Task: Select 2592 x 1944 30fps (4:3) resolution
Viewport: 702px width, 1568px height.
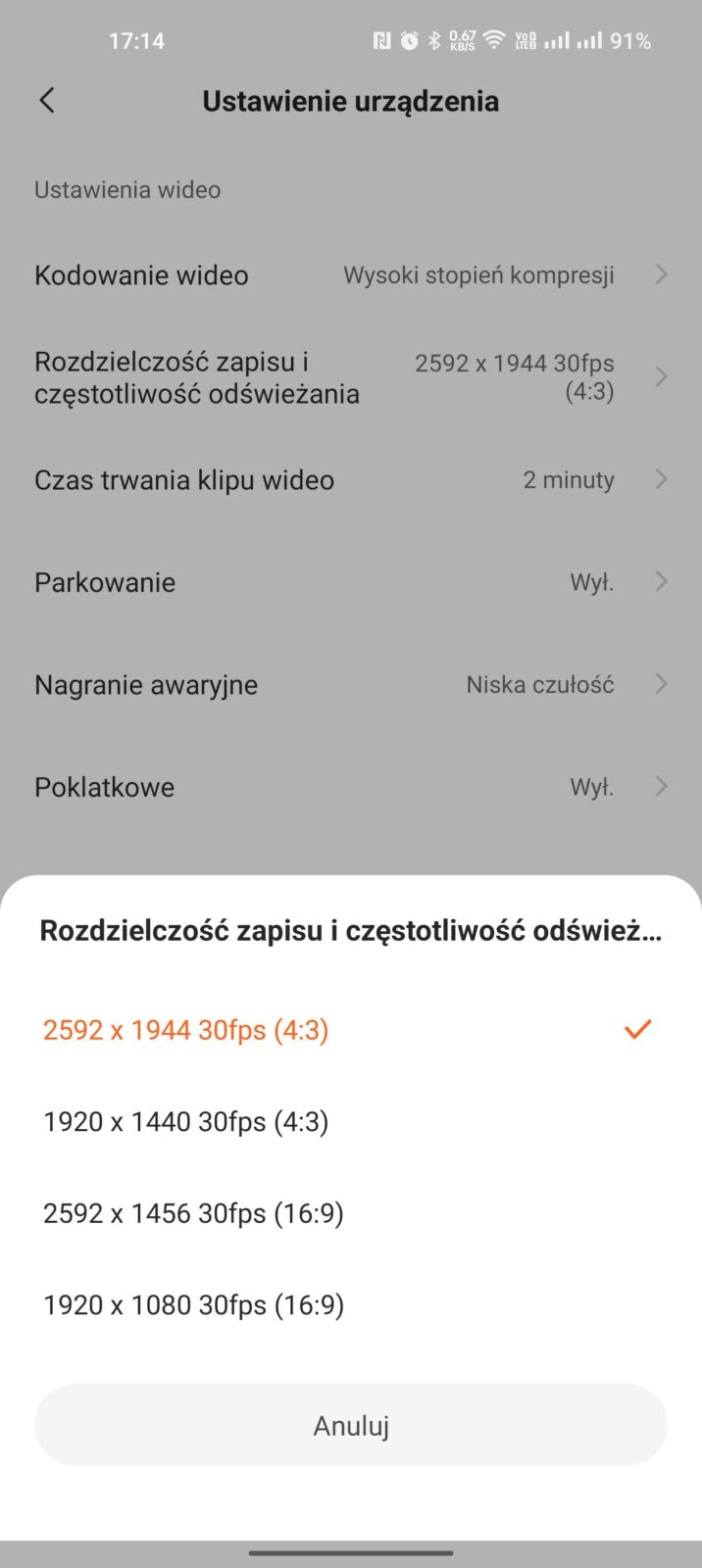Action: [x=186, y=1030]
